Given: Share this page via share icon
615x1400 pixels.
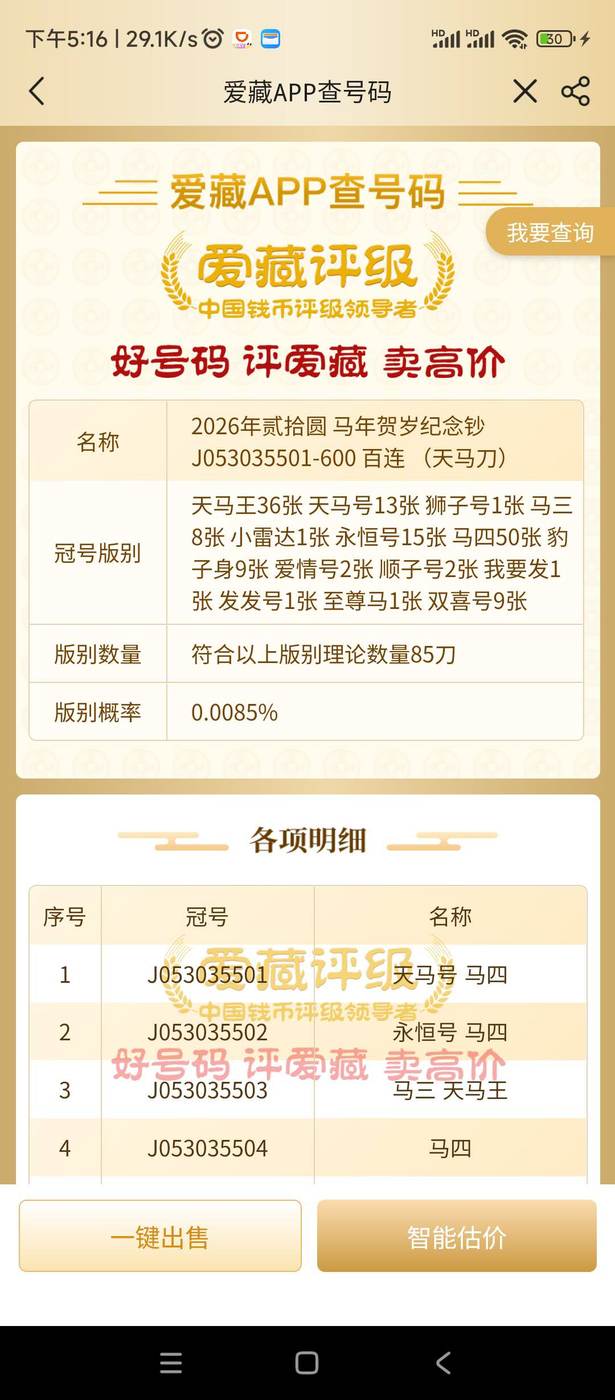Looking at the screenshot, I should 576,92.
